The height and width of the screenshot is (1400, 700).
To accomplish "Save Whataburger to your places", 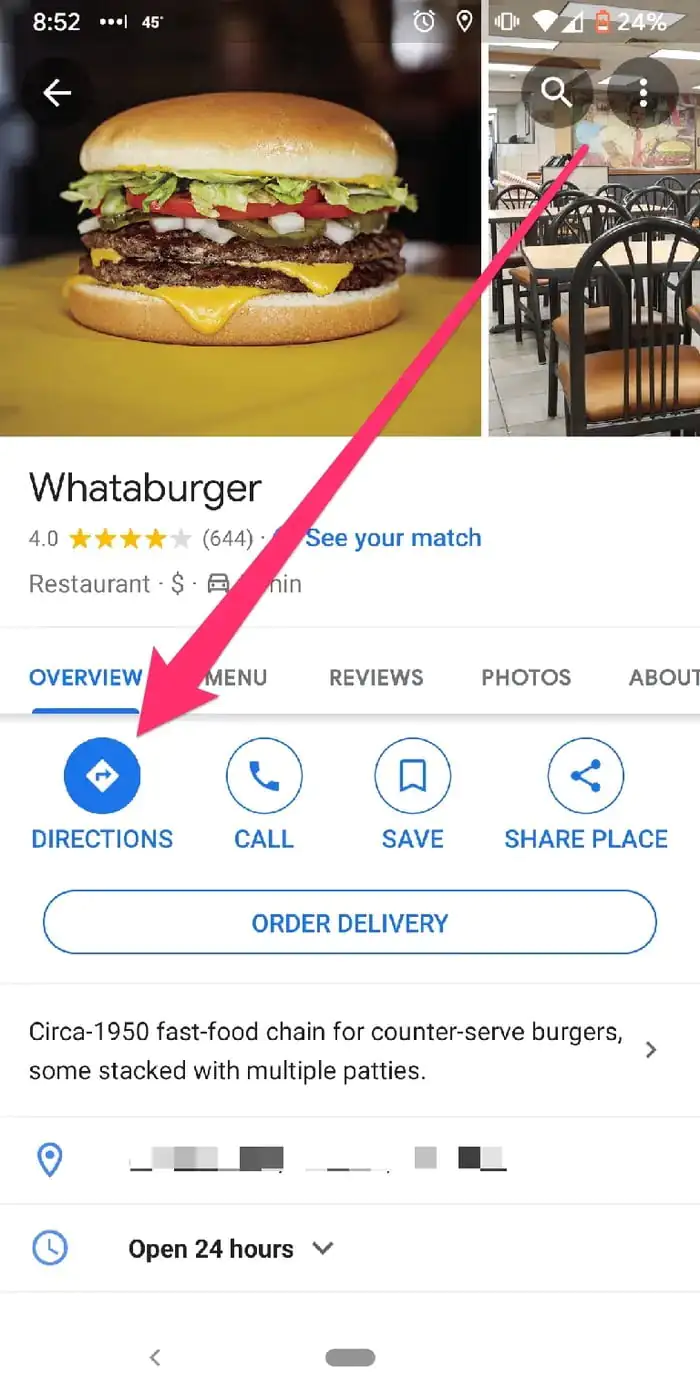I will [412, 776].
